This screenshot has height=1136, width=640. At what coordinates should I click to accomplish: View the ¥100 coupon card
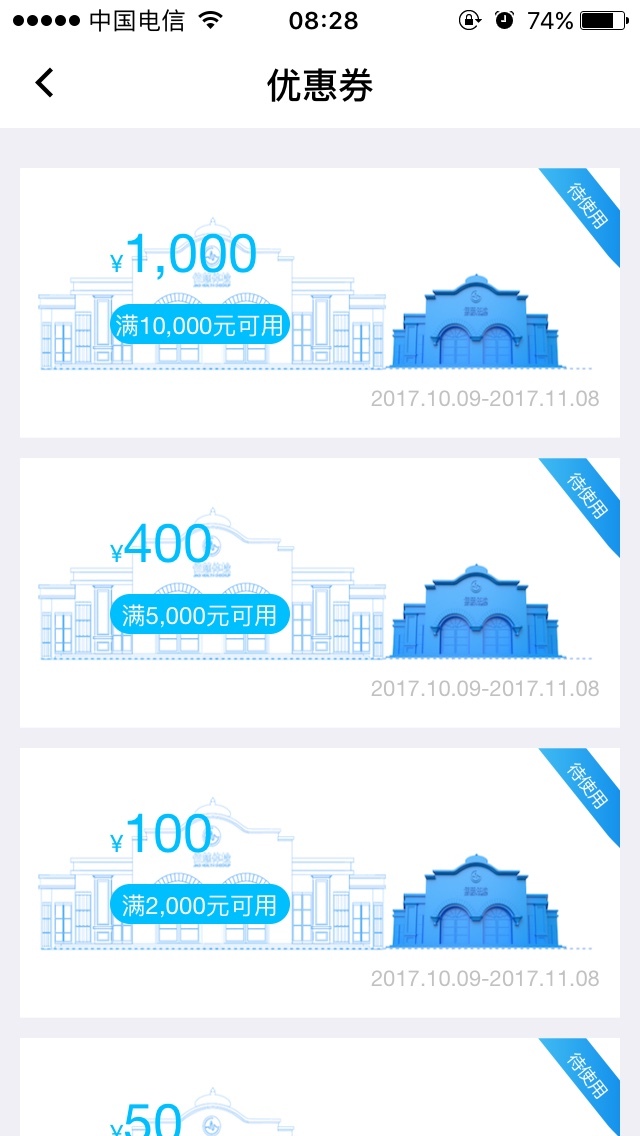(x=319, y=883)
